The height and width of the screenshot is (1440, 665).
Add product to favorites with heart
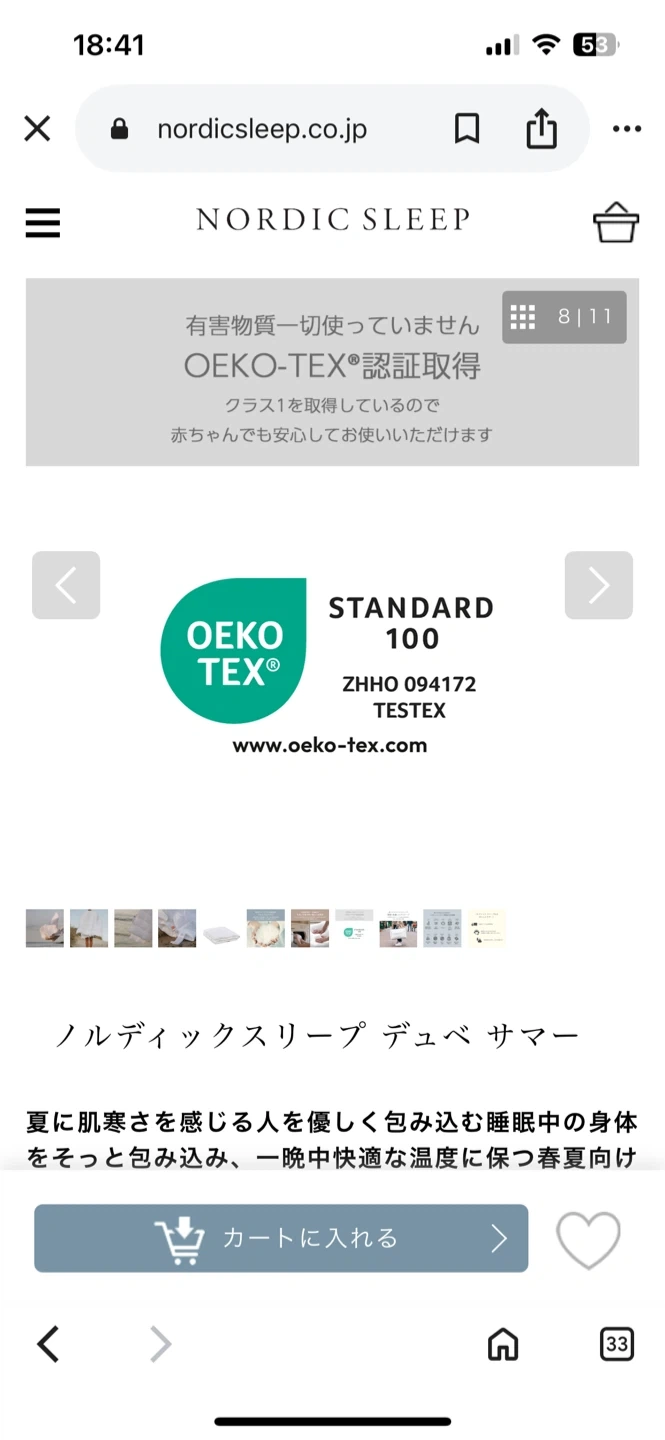pos(588,1240)
